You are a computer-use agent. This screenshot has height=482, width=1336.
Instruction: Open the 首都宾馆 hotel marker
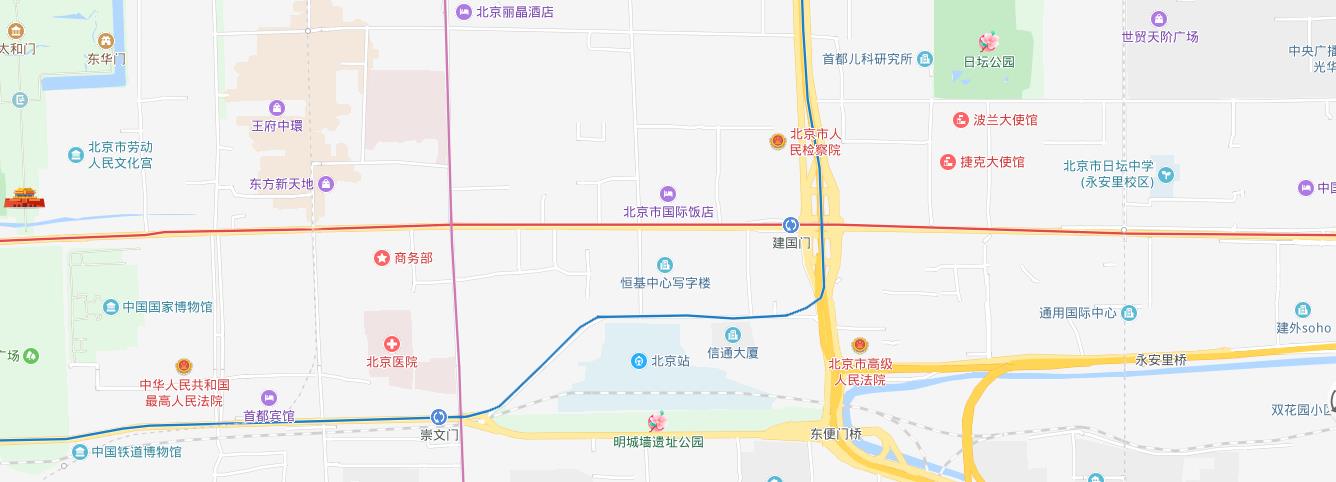(268, 398)
